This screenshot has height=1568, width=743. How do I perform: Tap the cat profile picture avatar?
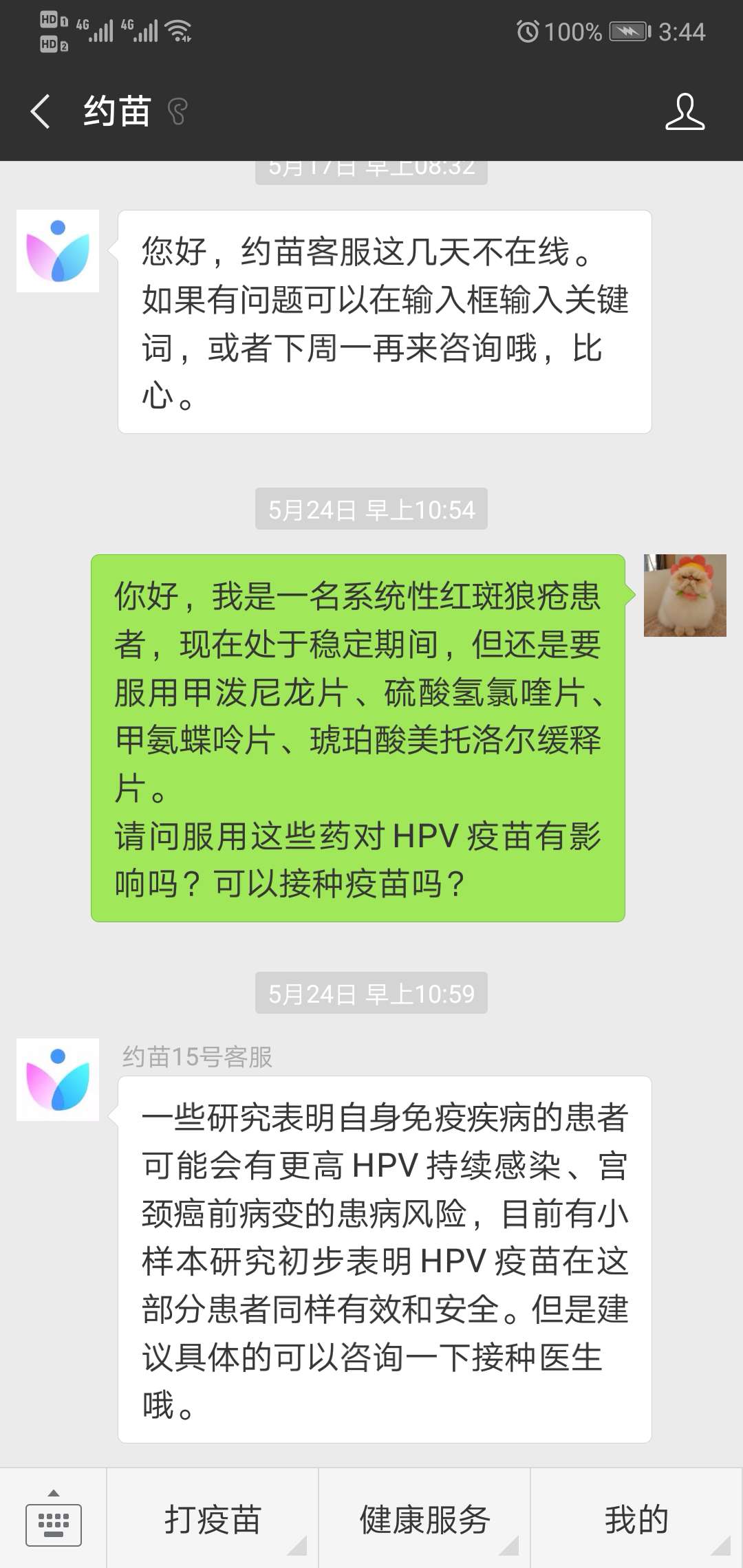pos(685,597)
